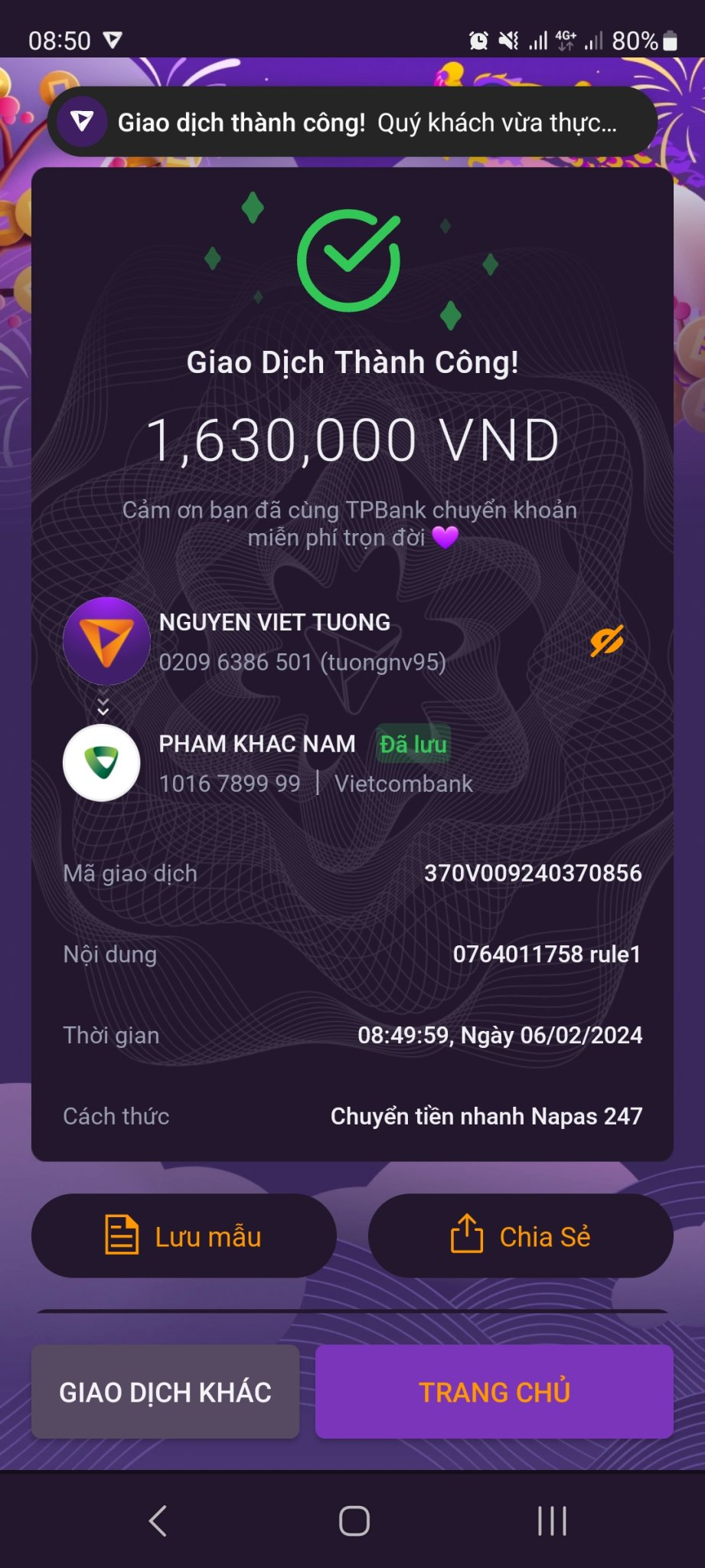
Task: Open the "Giao dịch thành công" notification banner
Action: click(352, 122)
